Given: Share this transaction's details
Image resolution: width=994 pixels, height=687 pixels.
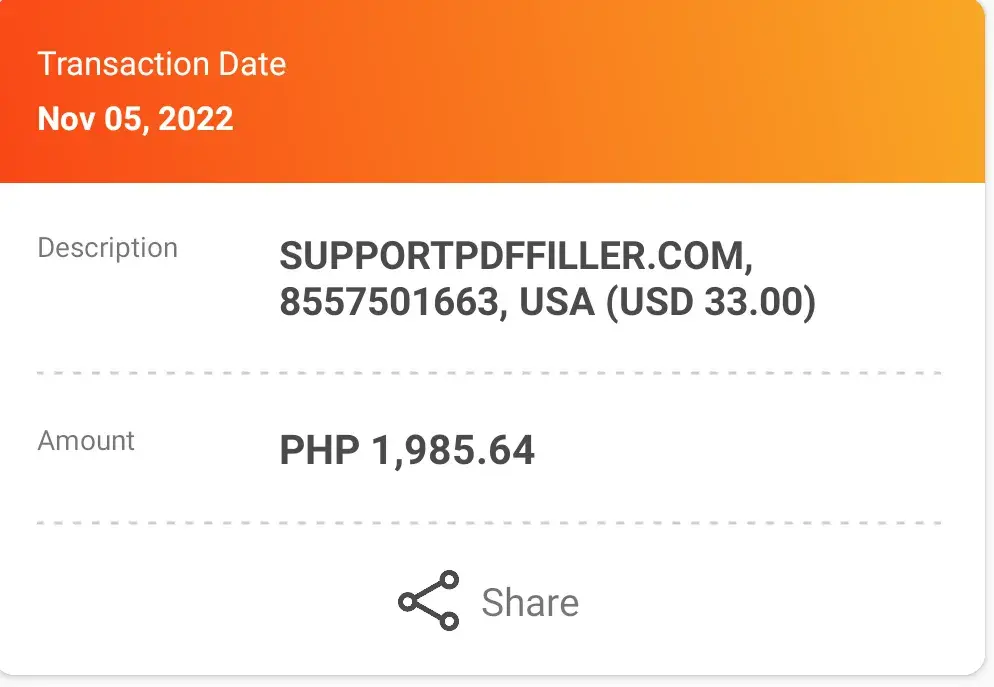Looking at the screenshot, I should pyautogui.click(x=489, y=602).
